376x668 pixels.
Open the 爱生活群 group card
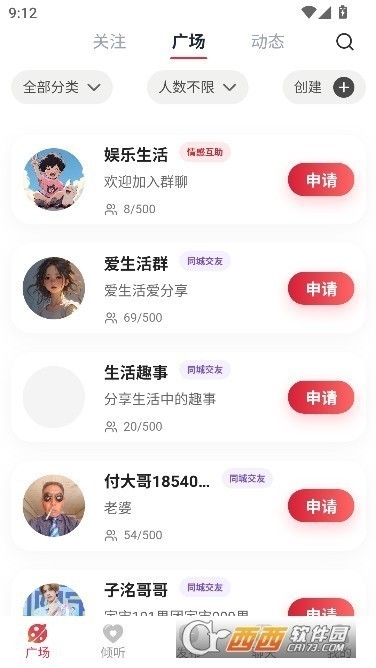tap(188, 288)
